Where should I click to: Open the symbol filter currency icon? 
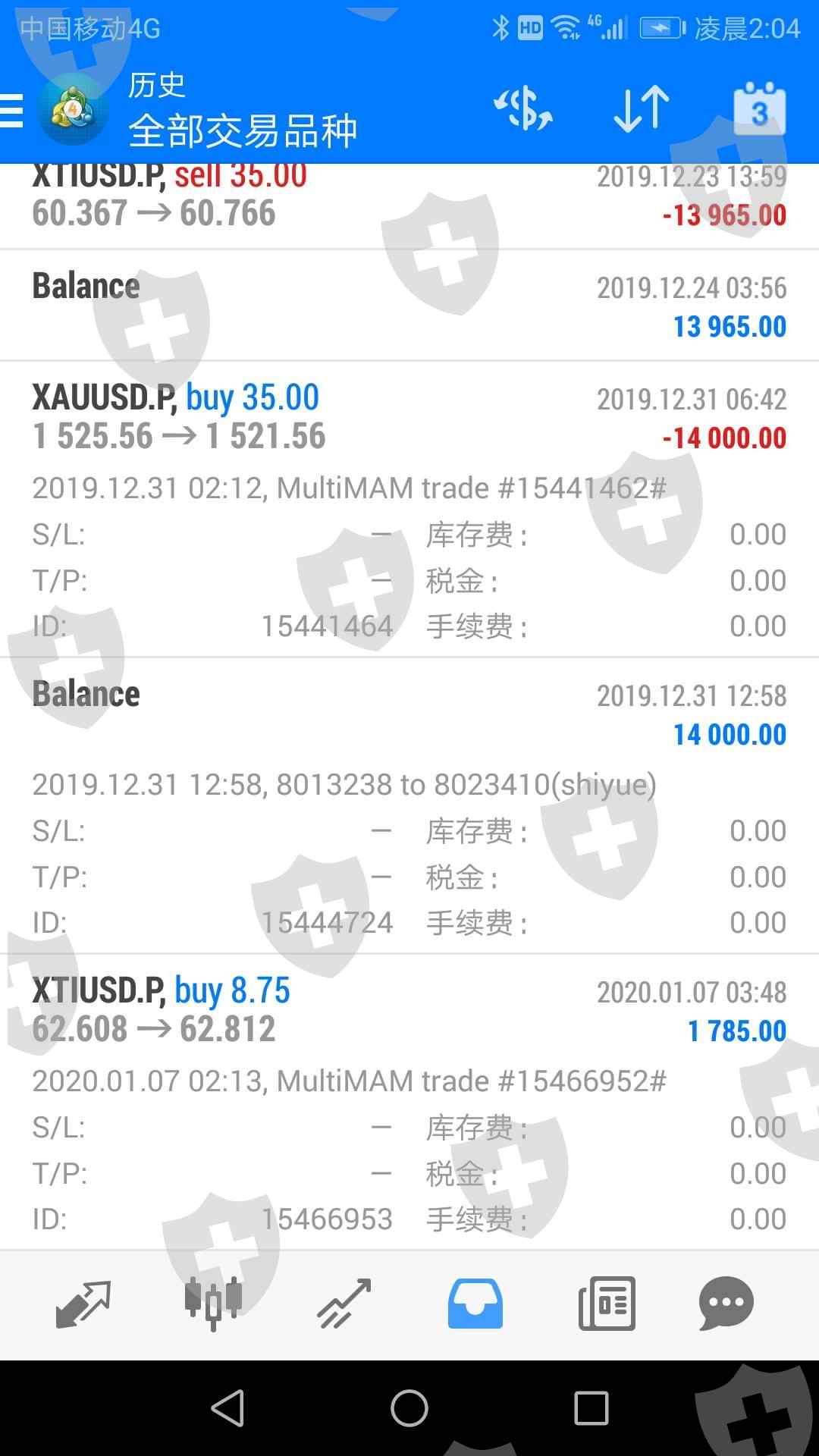[523, 108]
